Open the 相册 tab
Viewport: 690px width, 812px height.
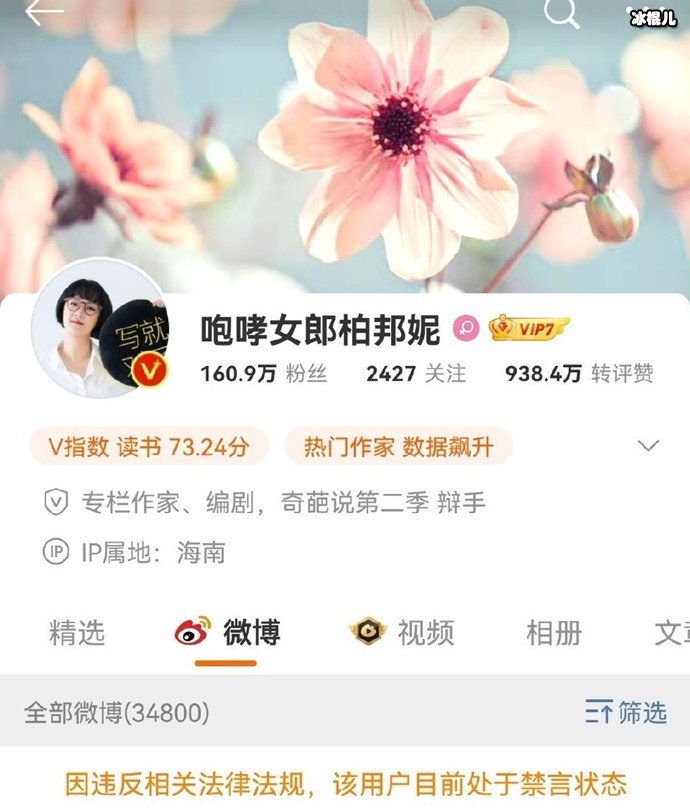(x=553, y=632)
